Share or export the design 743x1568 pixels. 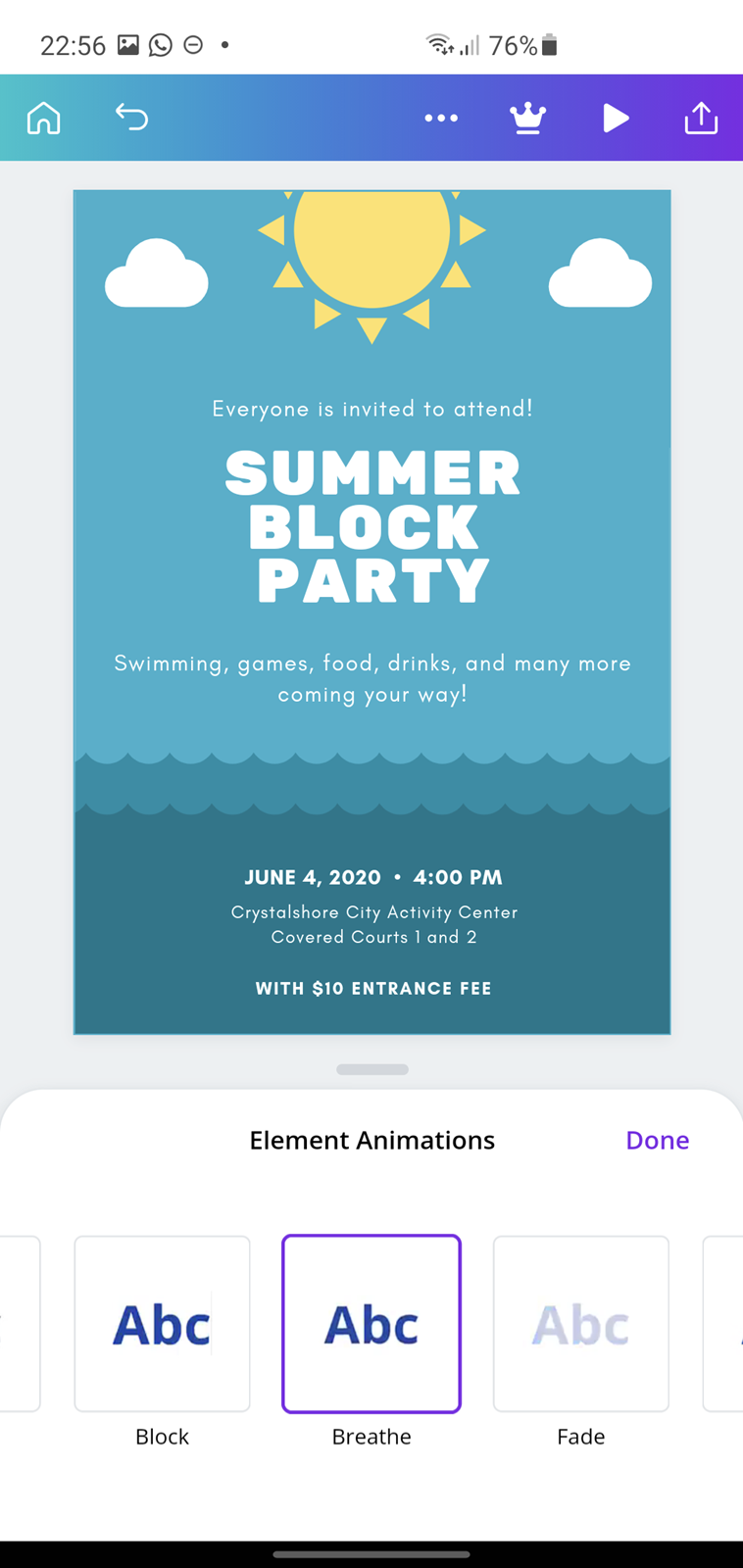tap(701, 118)
